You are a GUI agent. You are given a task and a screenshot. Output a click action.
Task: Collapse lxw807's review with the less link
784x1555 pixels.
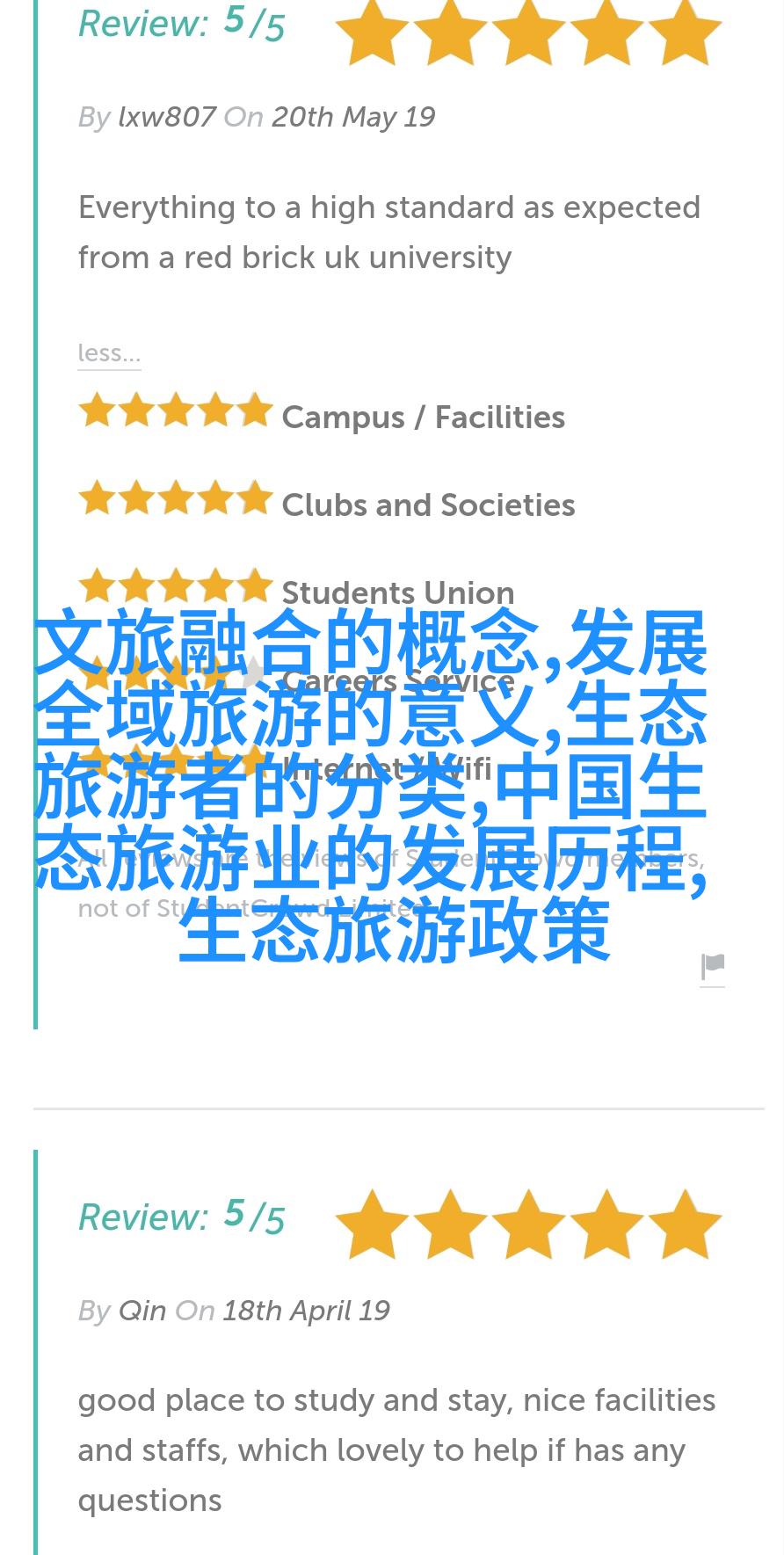pyautogui.click(x=109, y=352)
